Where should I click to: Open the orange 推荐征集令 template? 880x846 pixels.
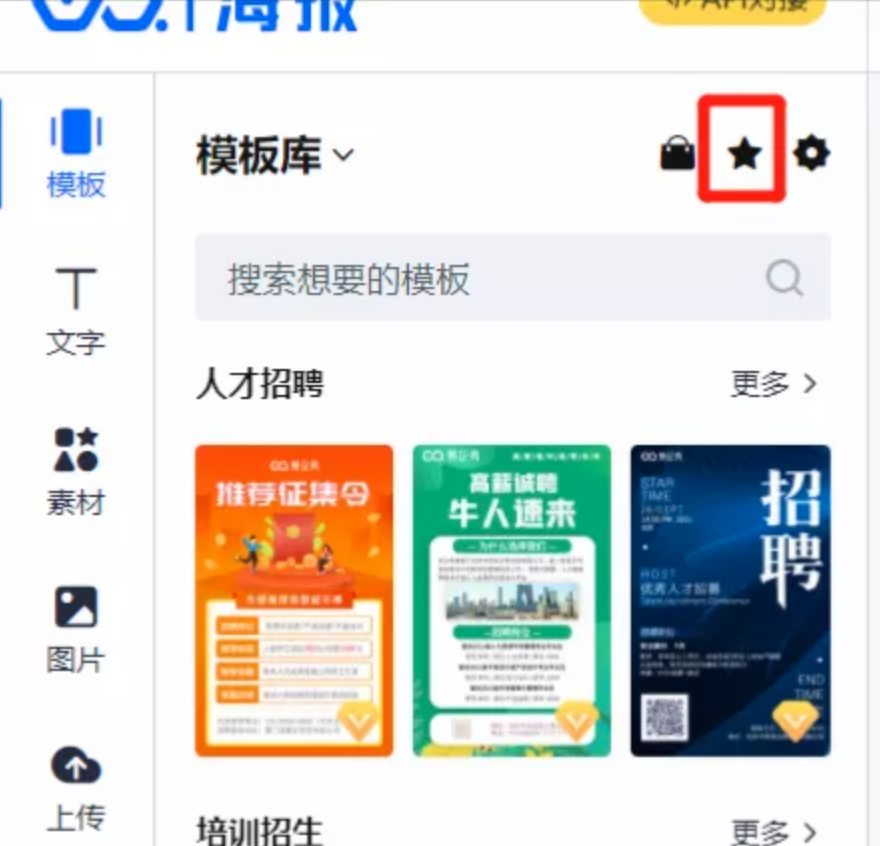(x=294, y=600)
